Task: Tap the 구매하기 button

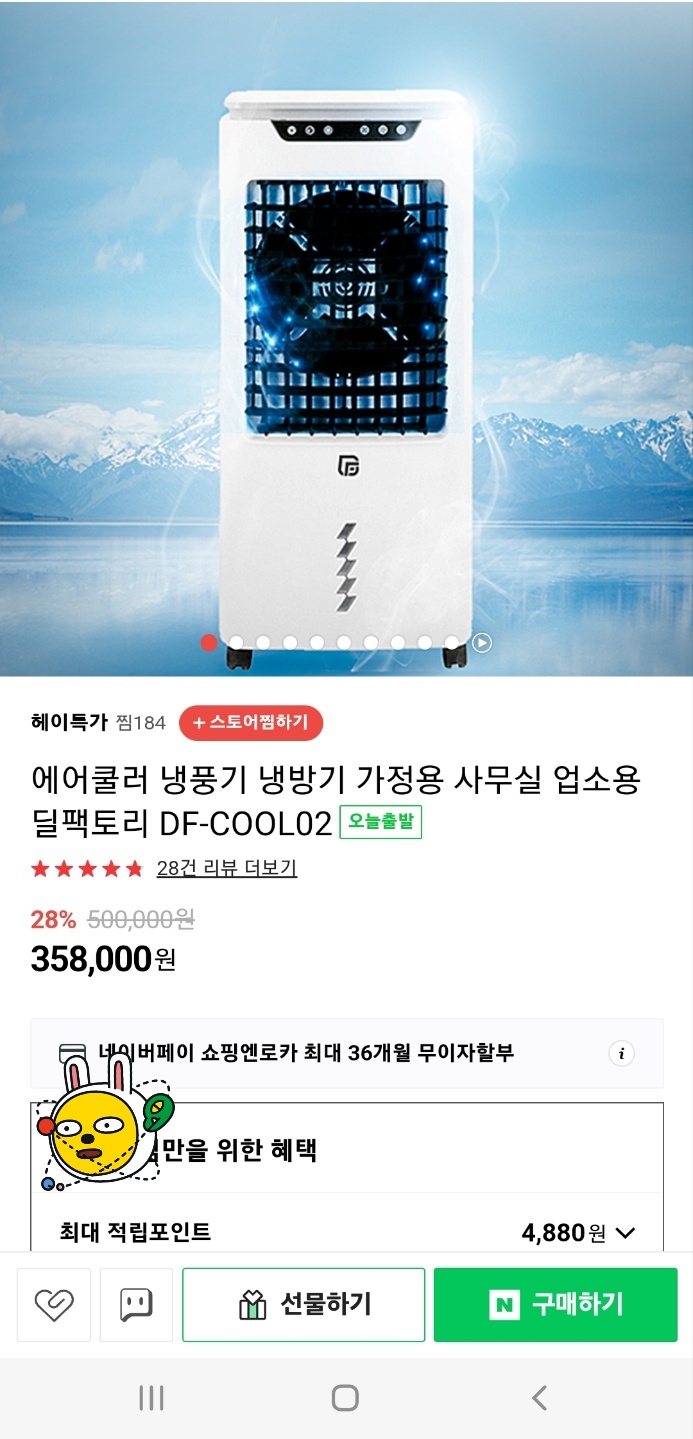Action: click(555, 1304)
